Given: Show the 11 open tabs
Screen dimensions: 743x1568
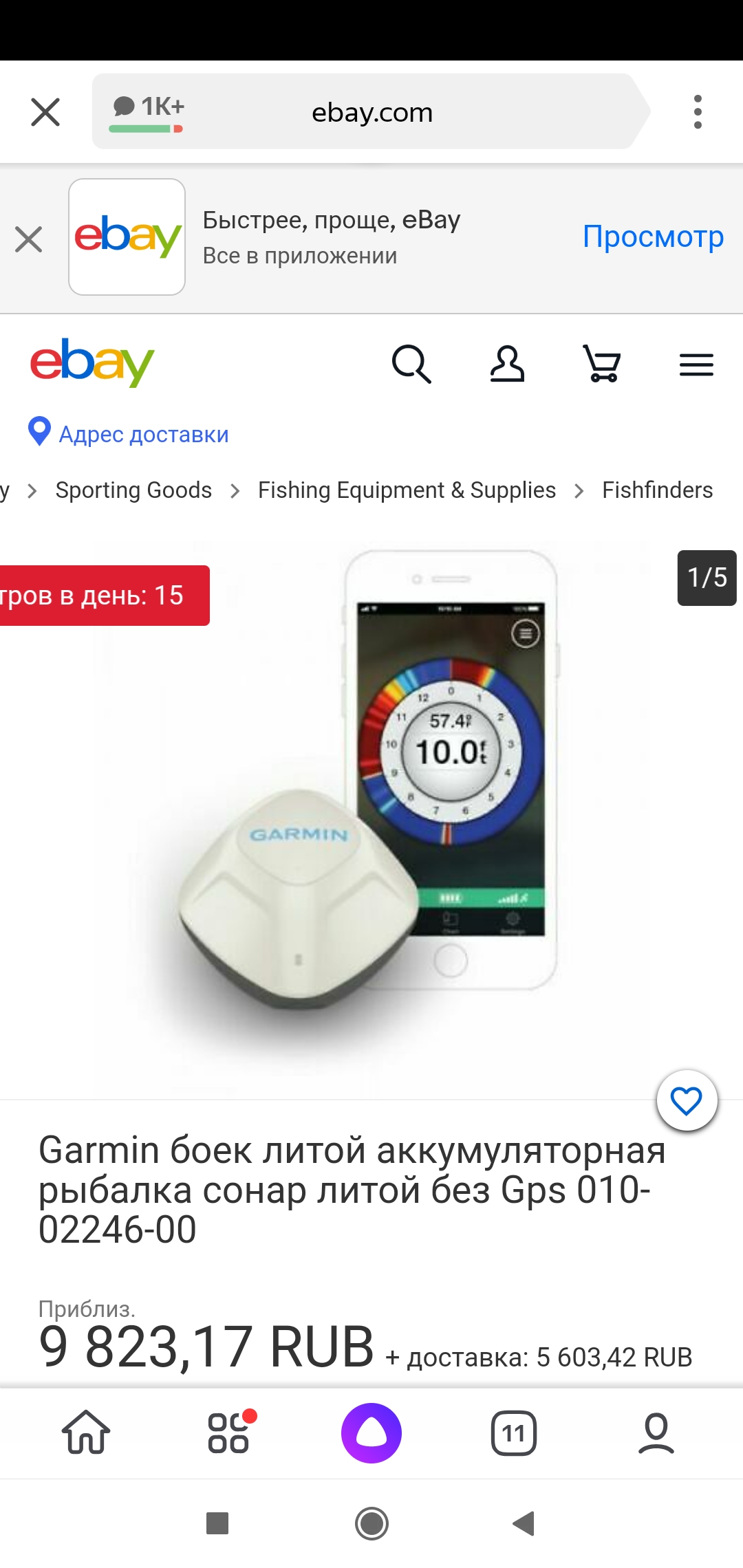Looking at the screenshot, I should tap(513, 1433).
